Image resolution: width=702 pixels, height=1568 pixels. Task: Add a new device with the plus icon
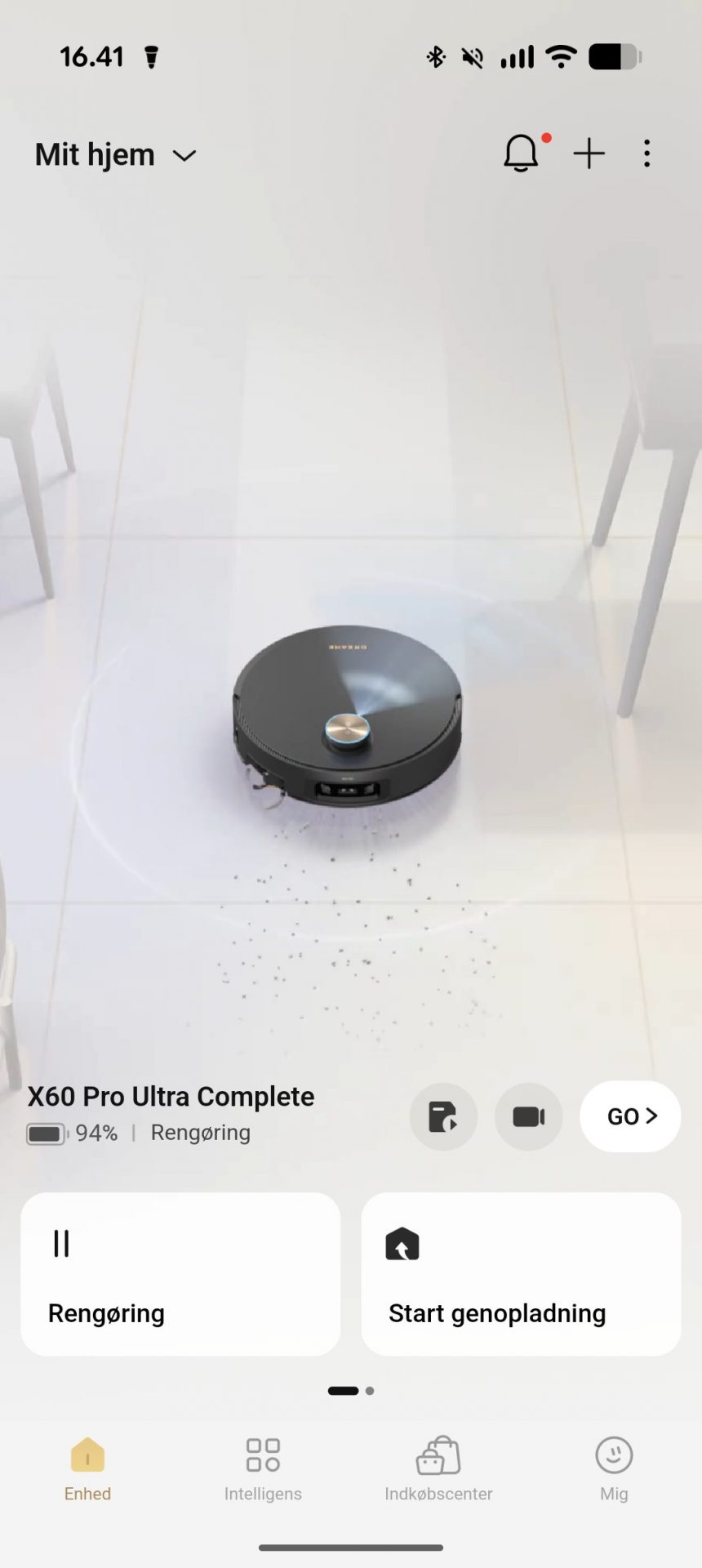point(589,154)
